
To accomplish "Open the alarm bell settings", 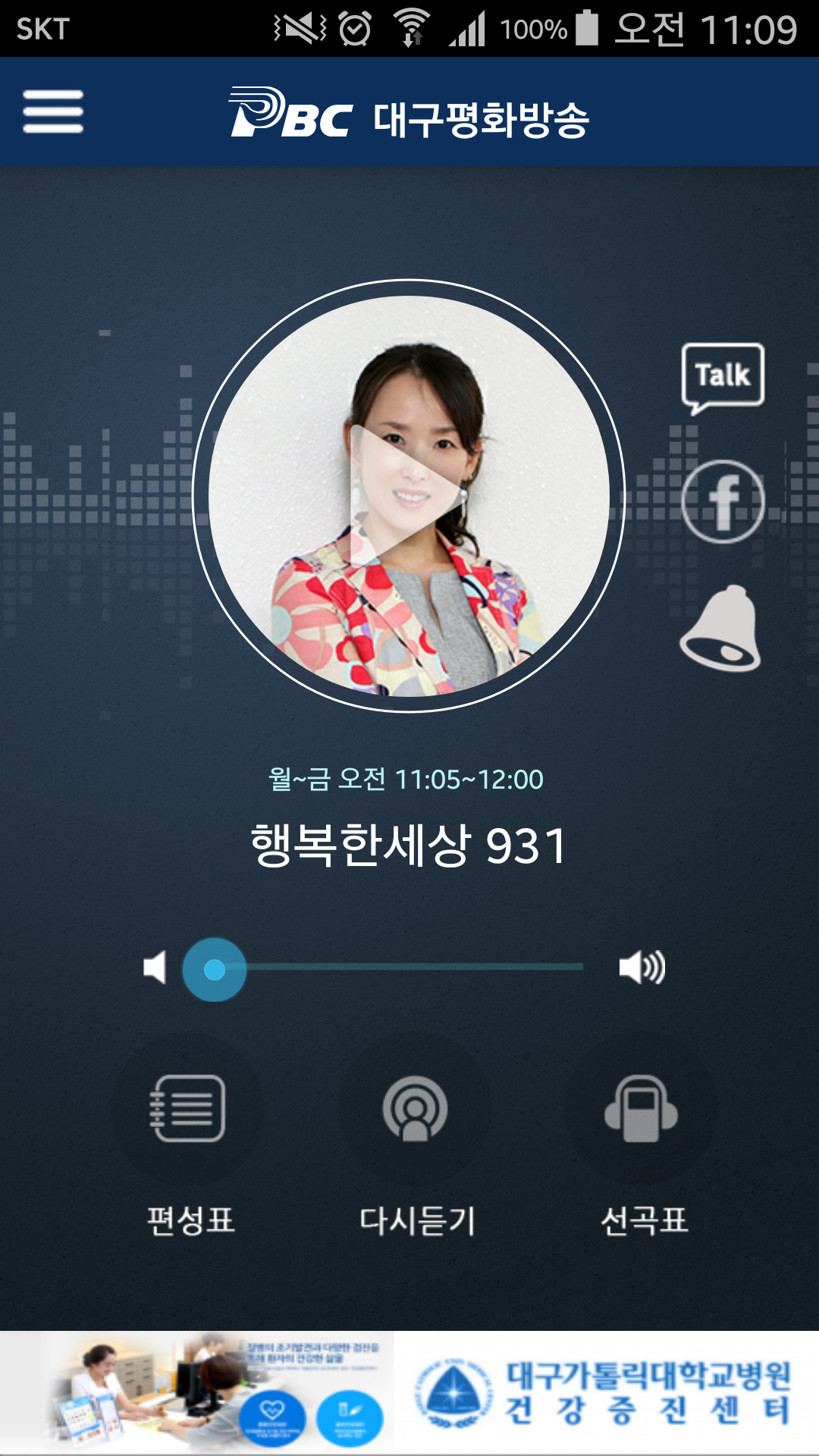I will pos(720,629).
